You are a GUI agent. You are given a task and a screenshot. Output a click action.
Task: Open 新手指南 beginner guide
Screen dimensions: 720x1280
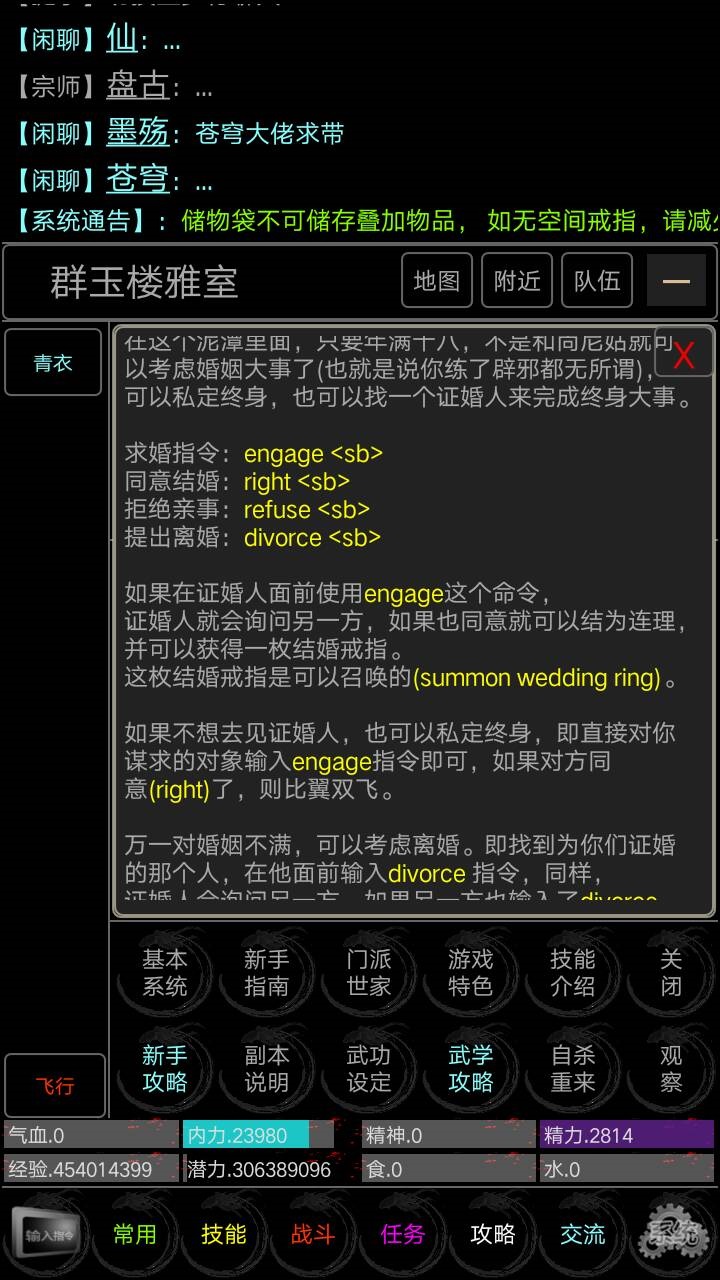pyautogui.click(x=267, y=972)
